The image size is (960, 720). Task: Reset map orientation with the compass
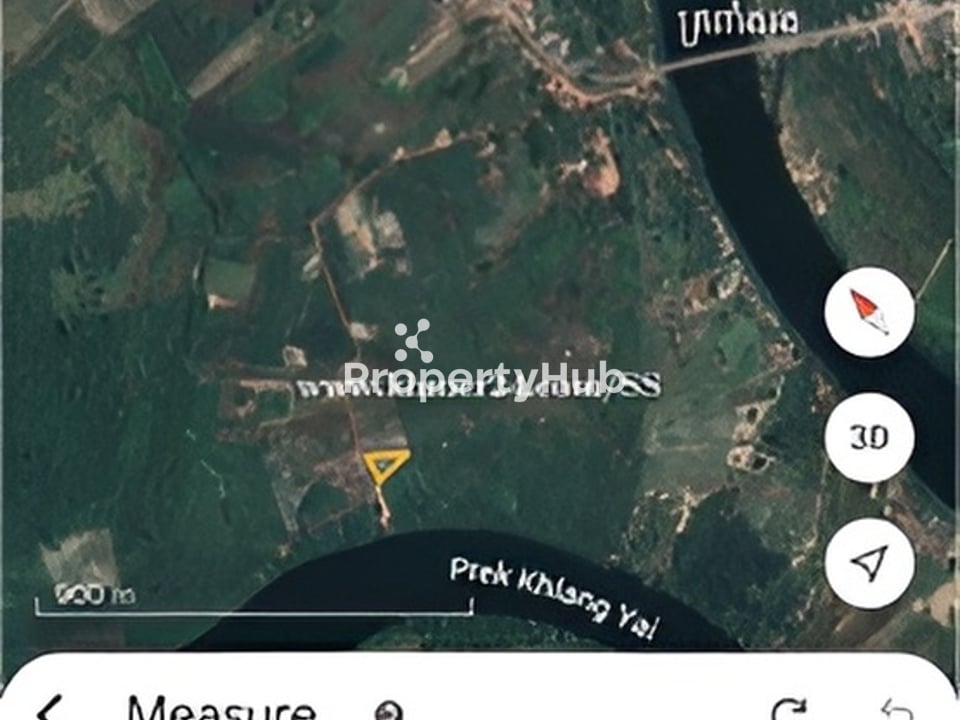(869, 311)
